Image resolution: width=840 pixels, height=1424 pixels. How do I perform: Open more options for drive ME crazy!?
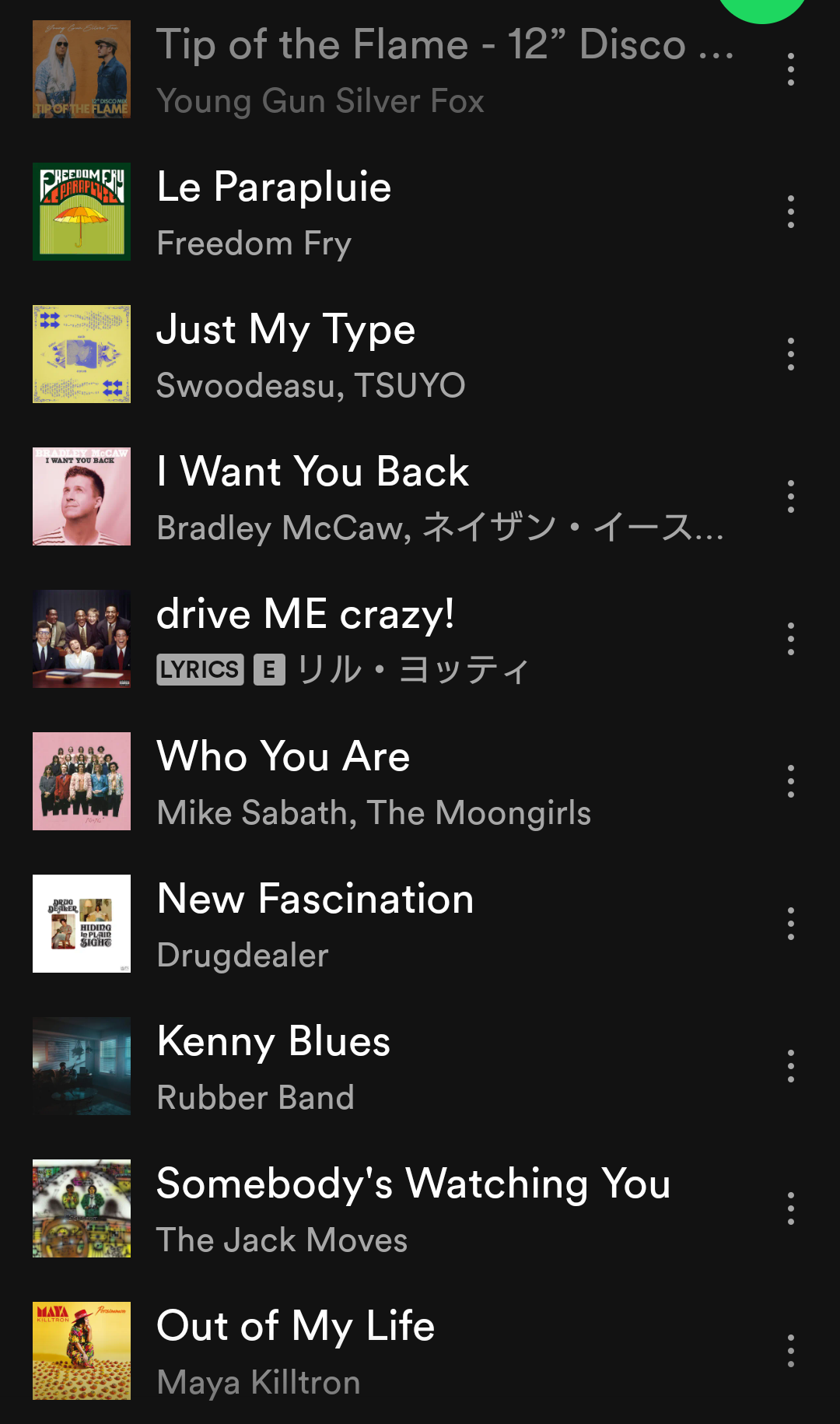point(790,639)
